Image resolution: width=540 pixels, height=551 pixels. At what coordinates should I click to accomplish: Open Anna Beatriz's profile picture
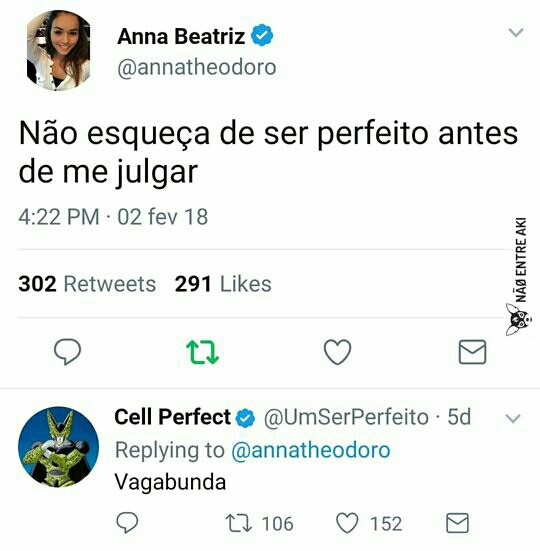click(x=58, y=50)
